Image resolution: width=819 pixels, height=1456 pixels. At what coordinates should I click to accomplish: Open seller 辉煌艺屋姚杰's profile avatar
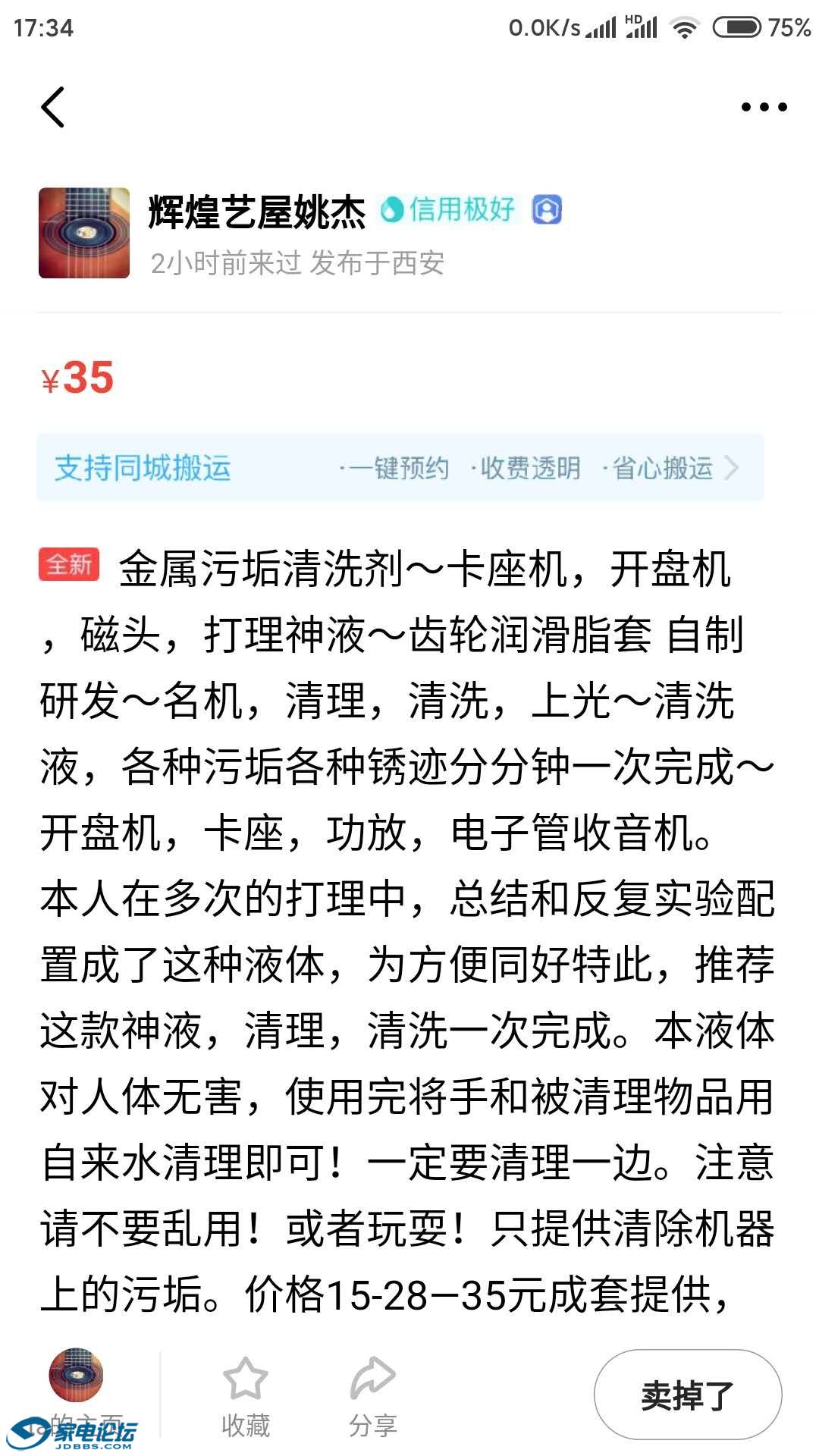click(84, 233)
